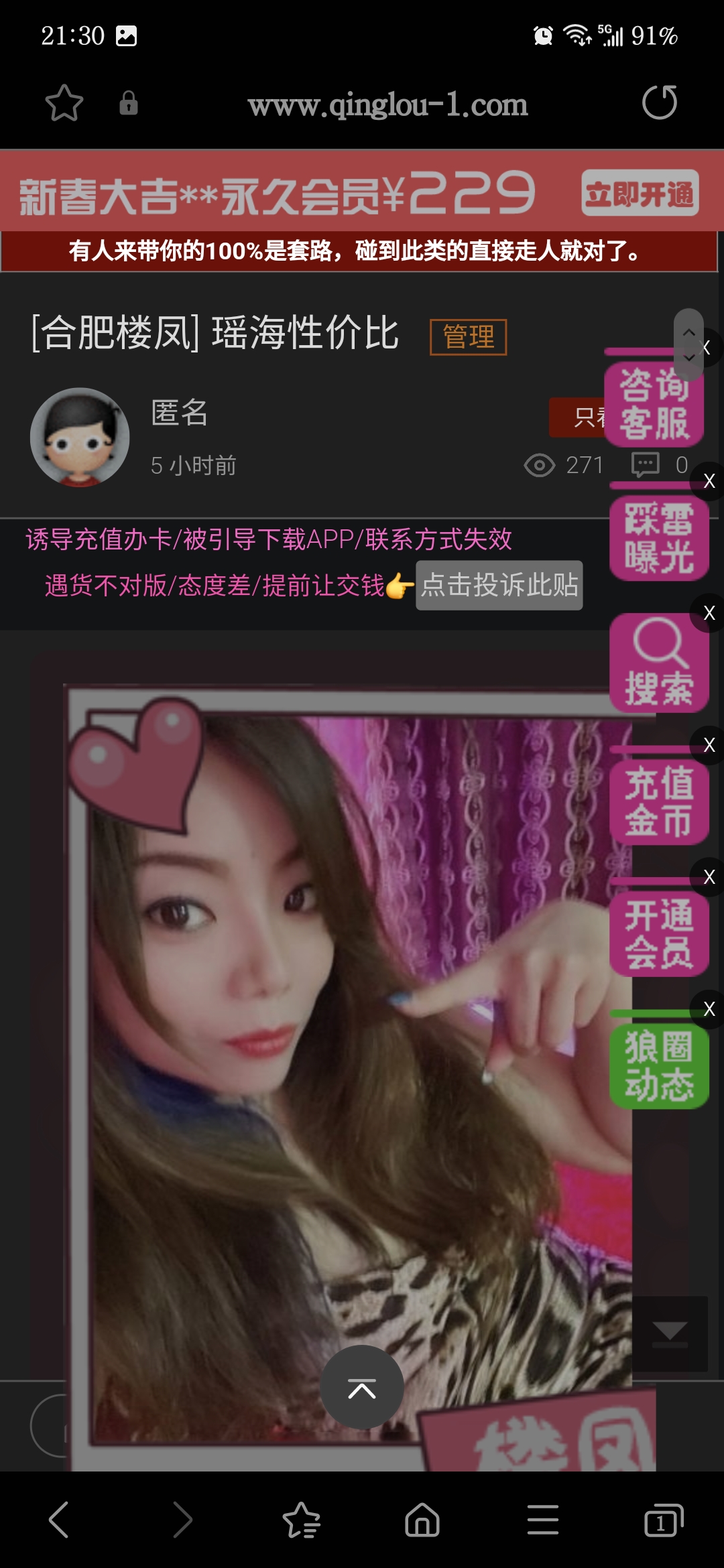Tap 点击投诉此贴 to report this post
Screen dimensions: 724x1568
[x=499, y=585]
